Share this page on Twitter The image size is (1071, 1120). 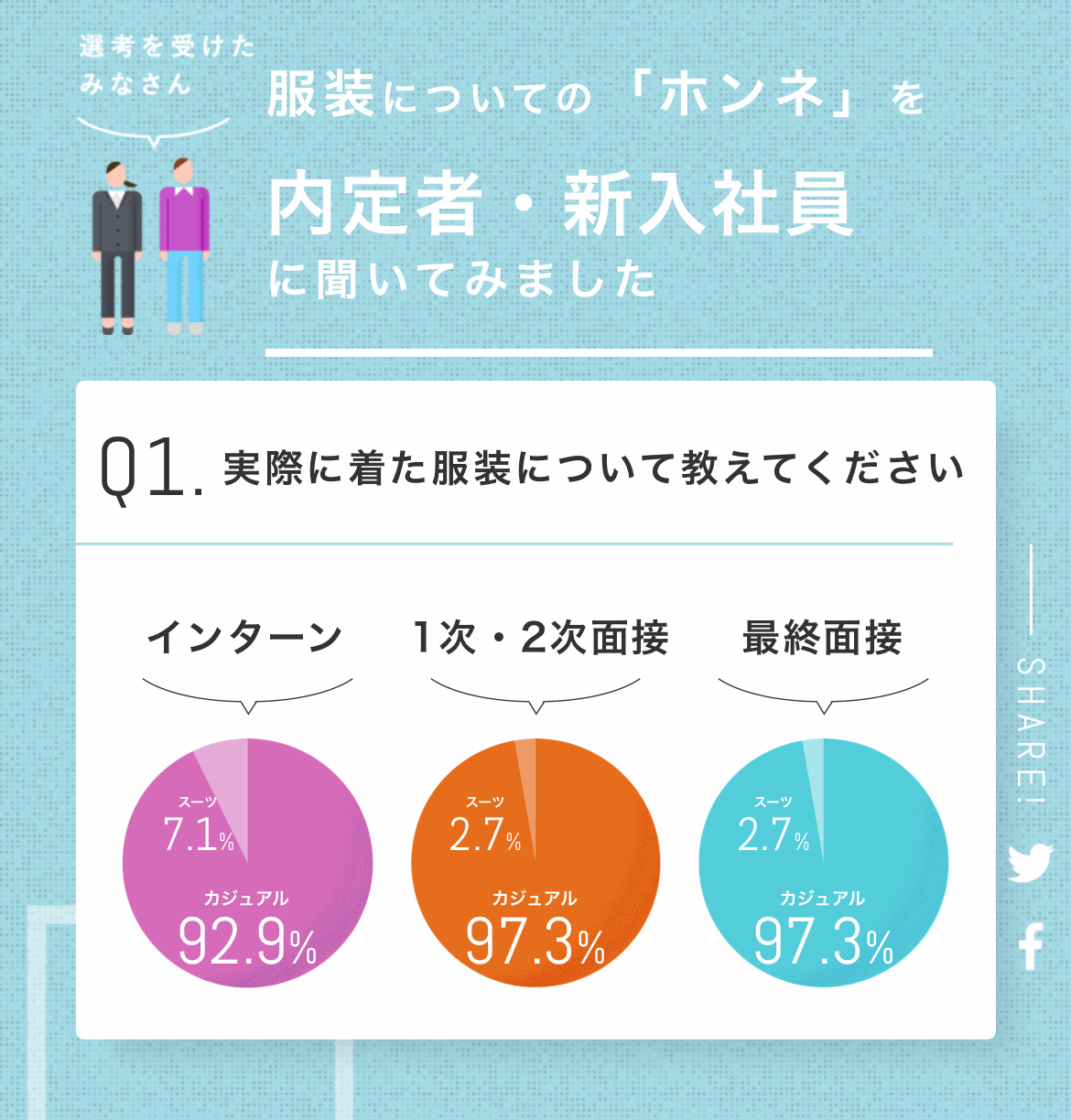tap(1031, 862)
